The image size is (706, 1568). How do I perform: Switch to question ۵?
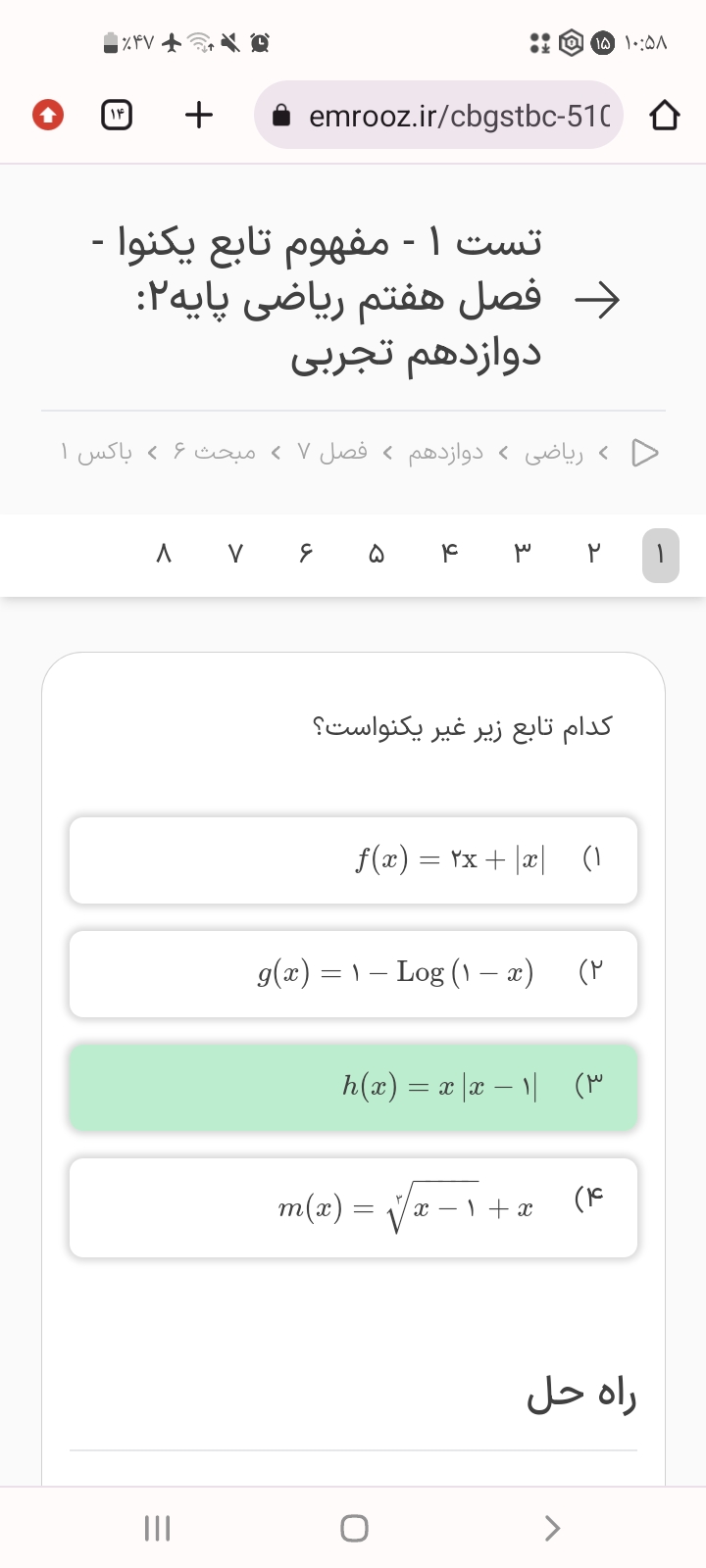click(x=377, y=555)
